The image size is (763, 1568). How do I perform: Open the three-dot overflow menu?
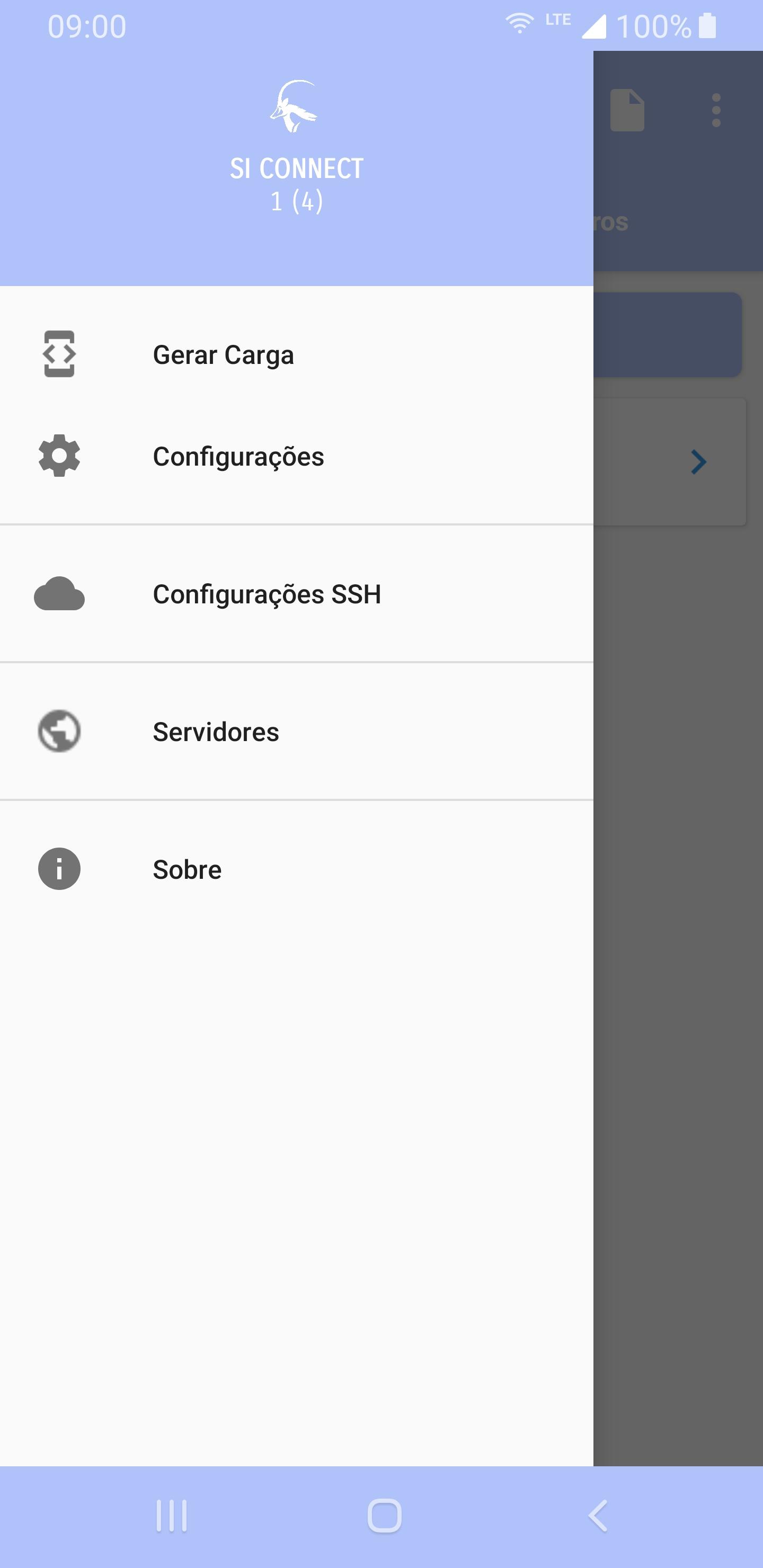(x=715, y=111)
